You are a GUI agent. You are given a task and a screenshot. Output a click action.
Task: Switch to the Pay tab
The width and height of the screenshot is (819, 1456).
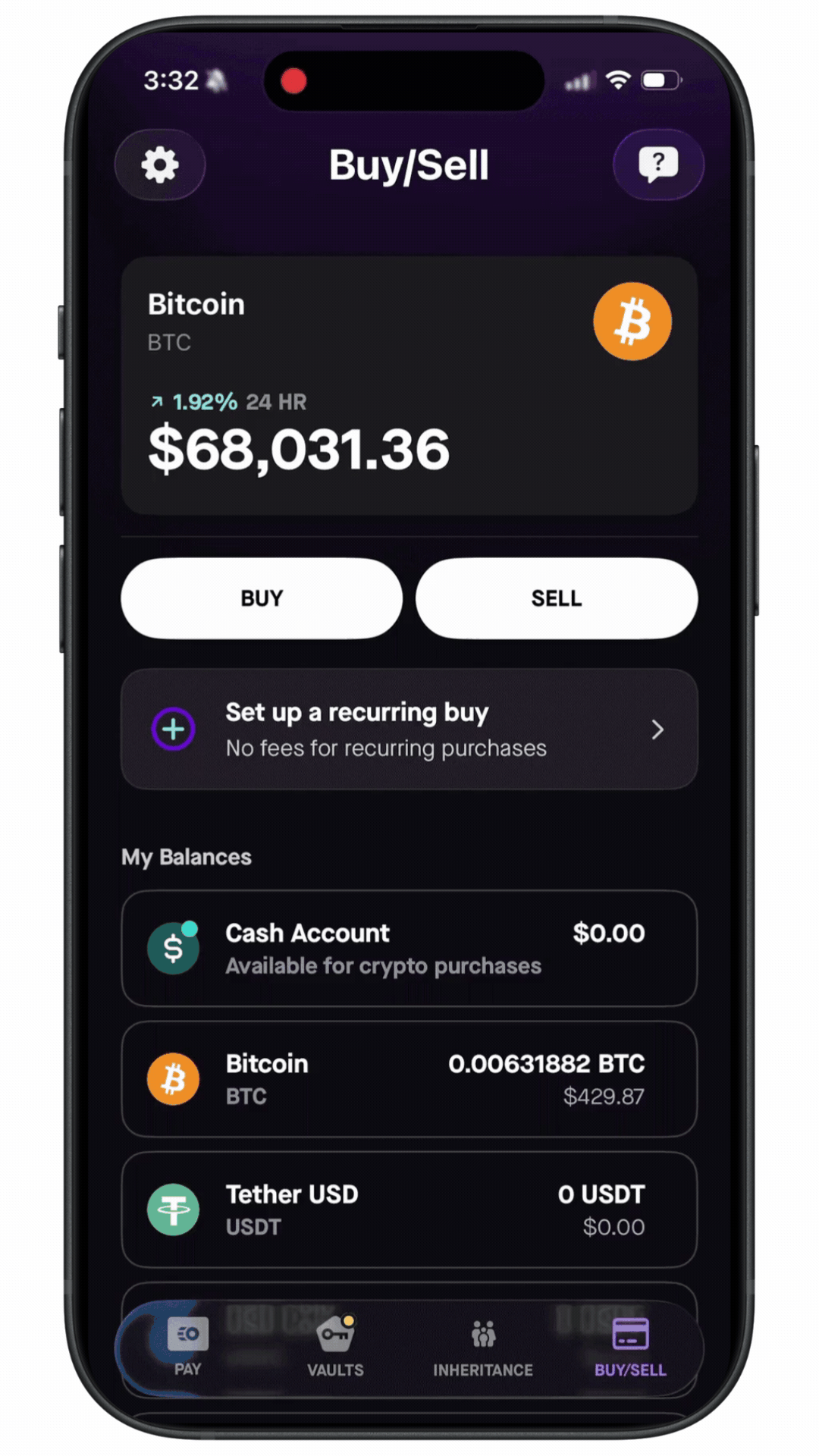click(187, 1348)
